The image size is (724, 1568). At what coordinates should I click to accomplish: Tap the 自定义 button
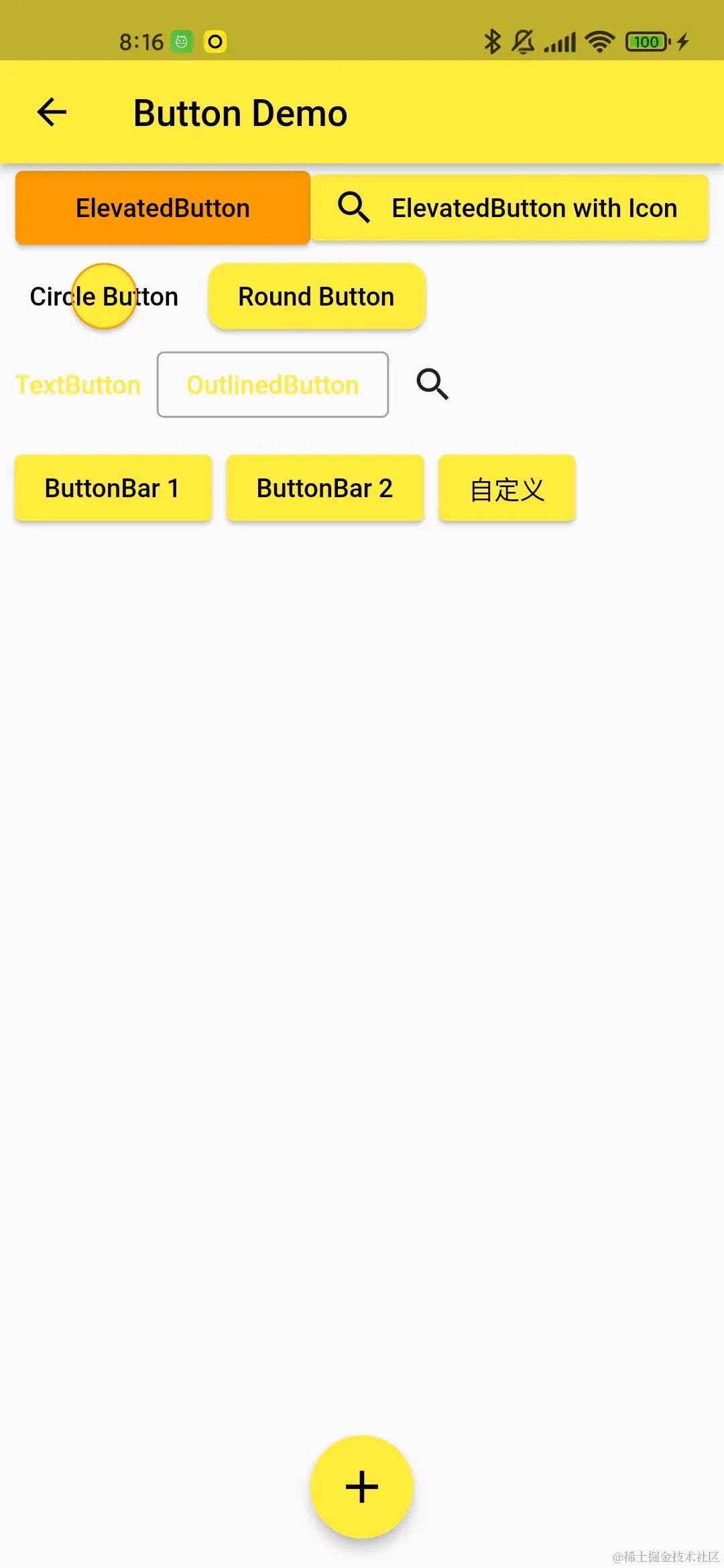click(507, 488)
